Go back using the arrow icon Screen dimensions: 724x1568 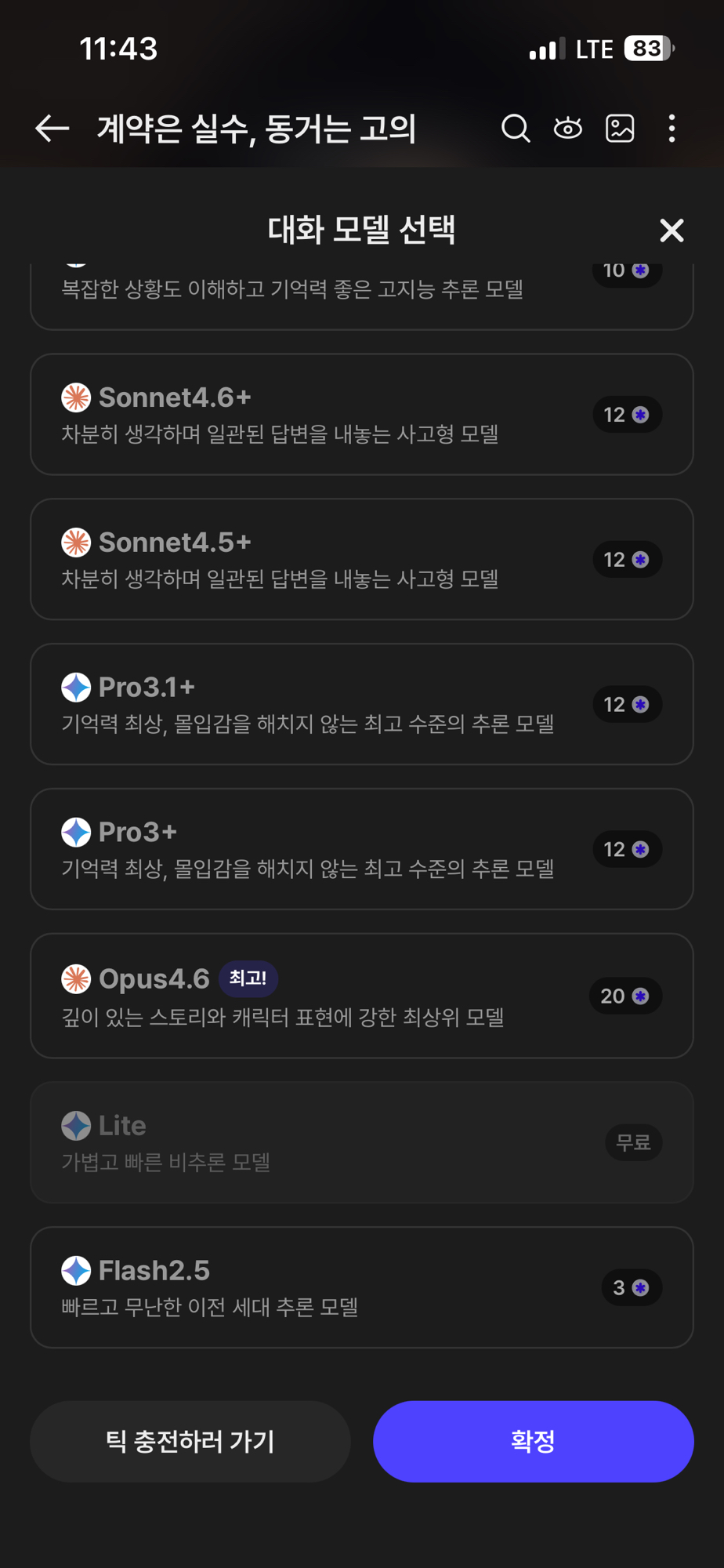pos(52,129)
